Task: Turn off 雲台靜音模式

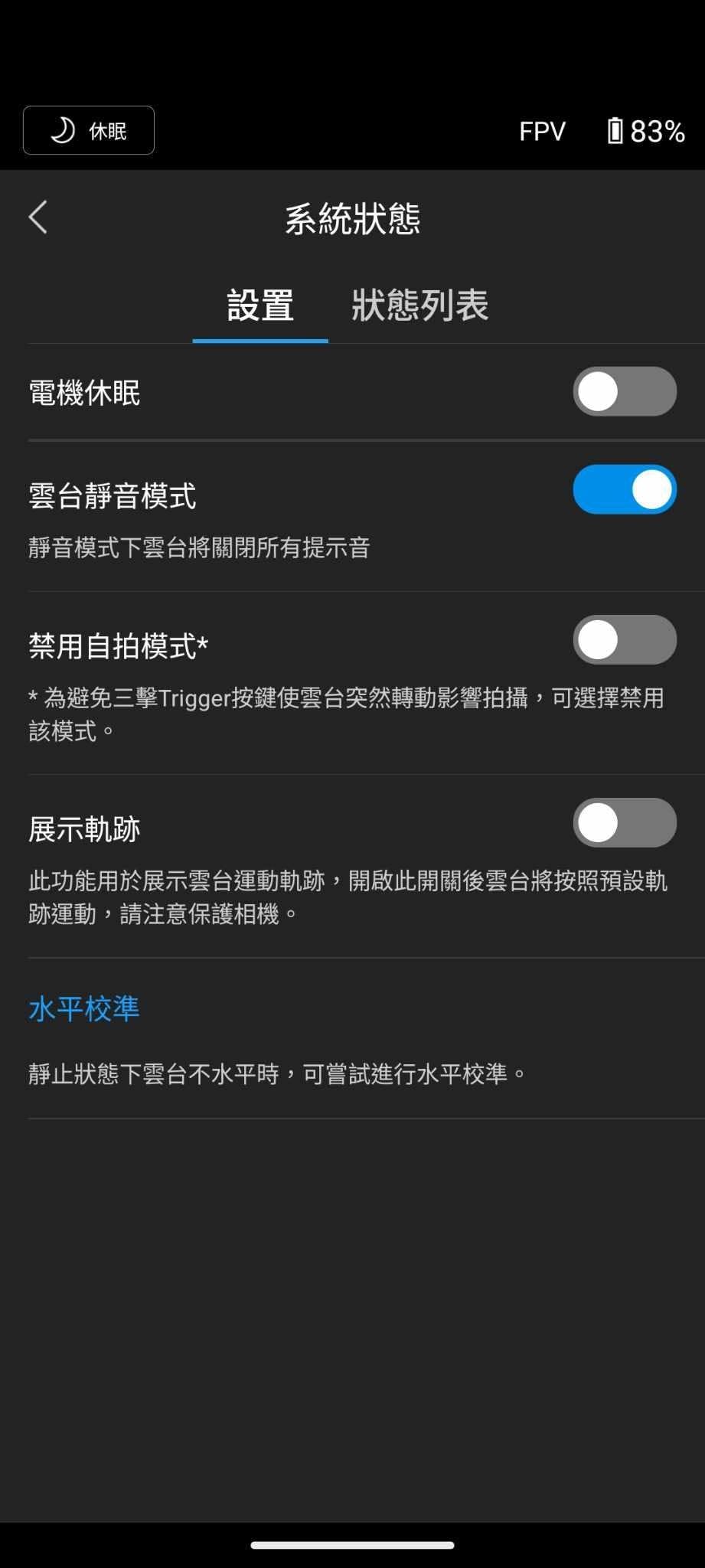Action: [625, 489]
